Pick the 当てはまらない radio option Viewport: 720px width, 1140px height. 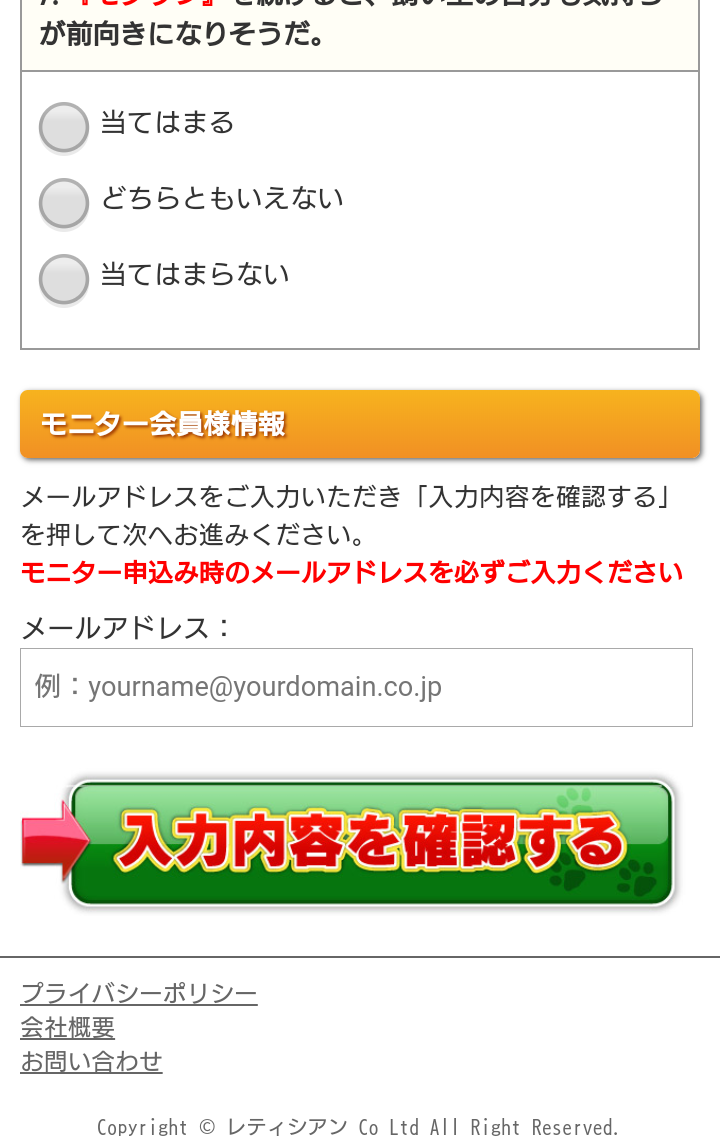click(64, 279)
